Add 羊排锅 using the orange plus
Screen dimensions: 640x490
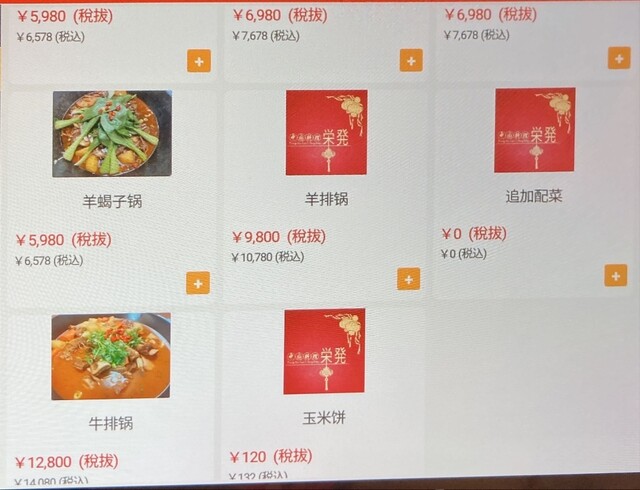[x=408, y=279]
